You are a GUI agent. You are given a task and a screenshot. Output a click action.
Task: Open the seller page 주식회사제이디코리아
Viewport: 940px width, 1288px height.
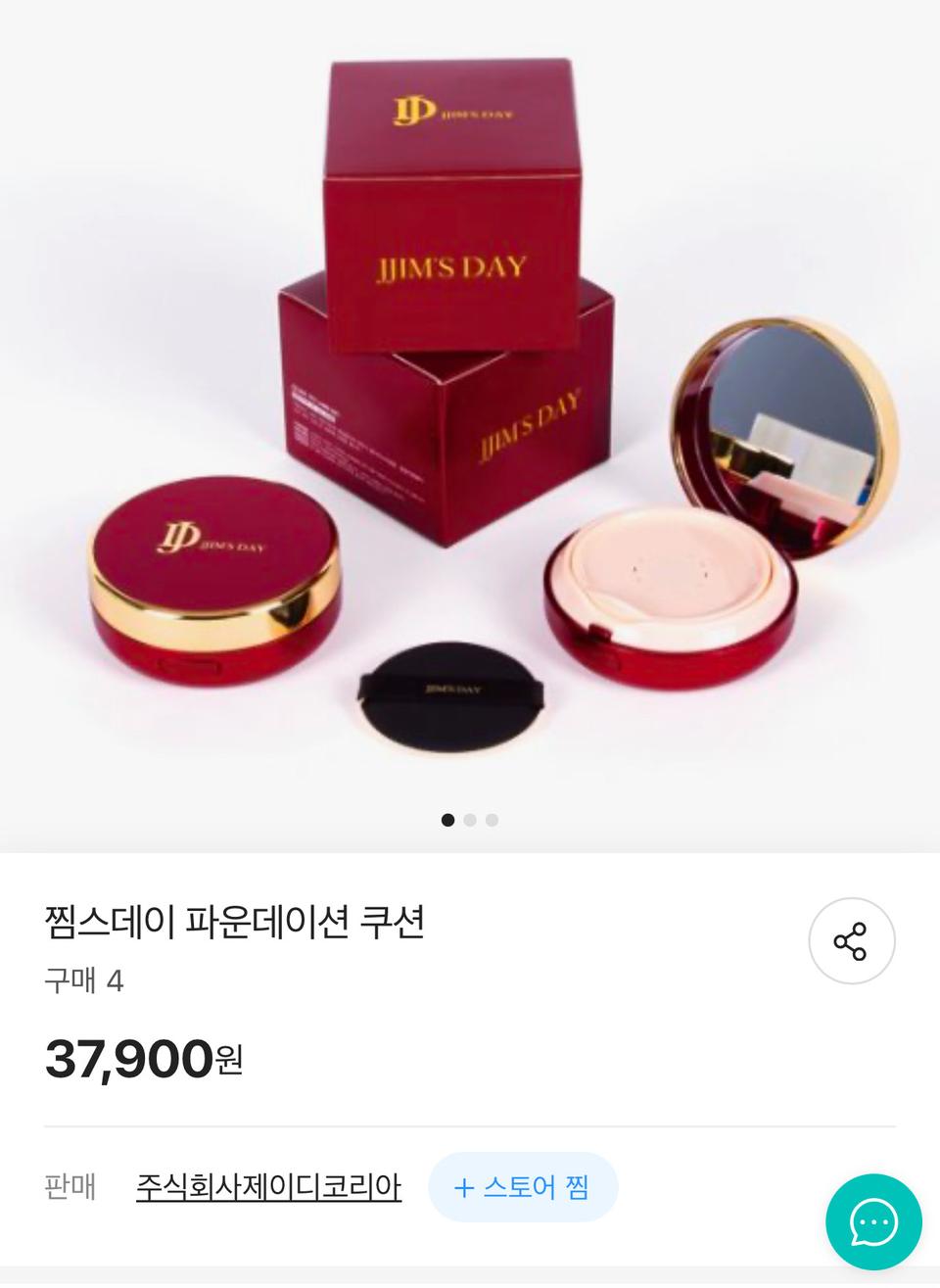(x=271, y=1185)
